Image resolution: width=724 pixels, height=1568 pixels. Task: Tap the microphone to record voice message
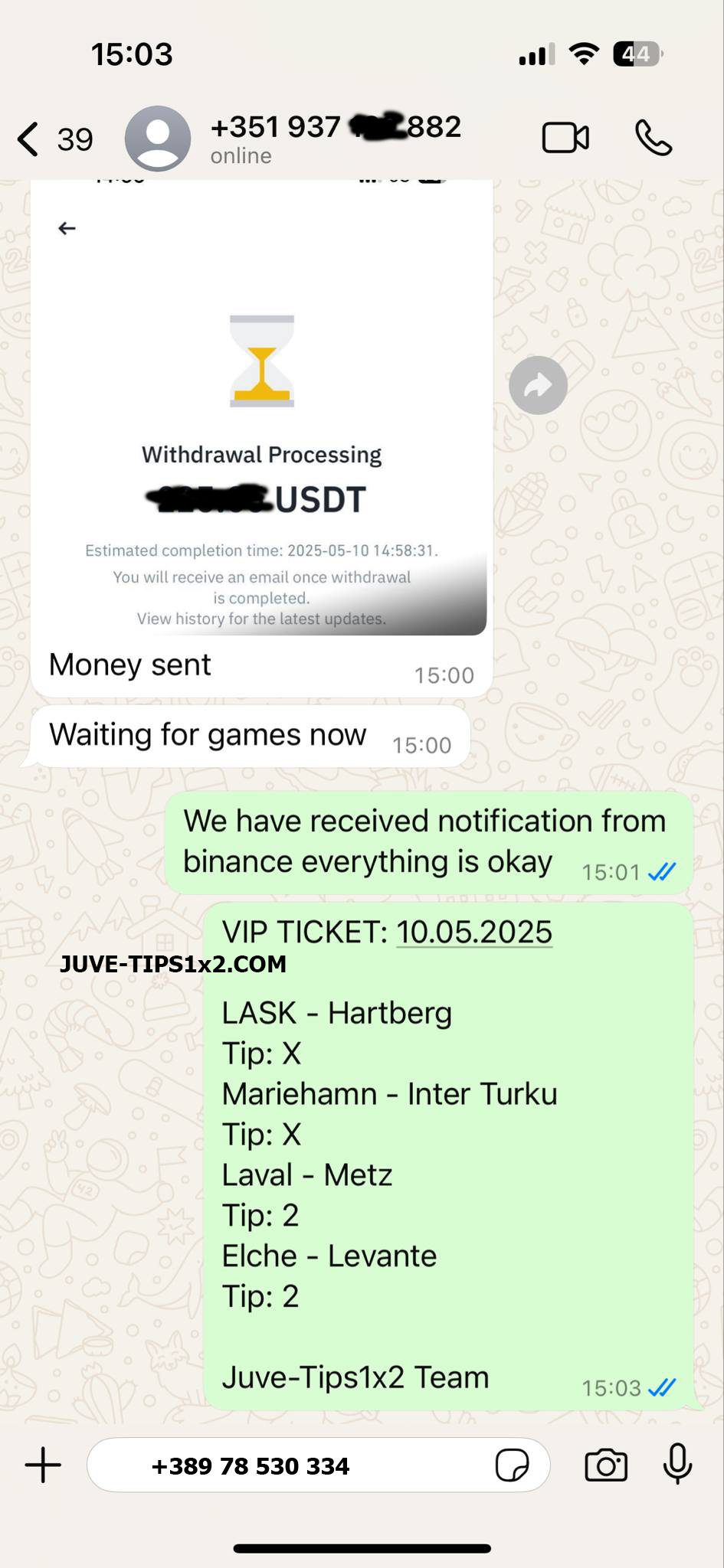tap(677, 1464)
